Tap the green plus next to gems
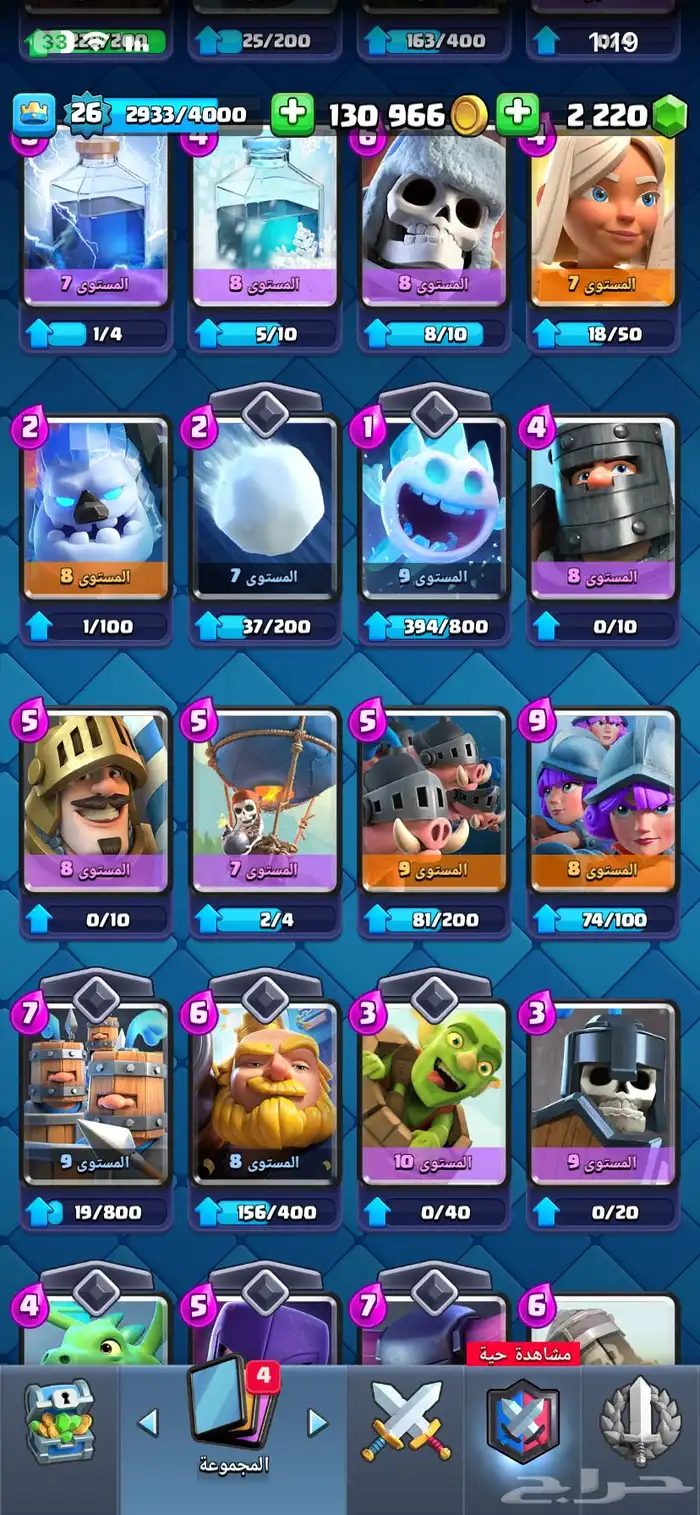The height and width of the screenshot is (1515, 700). pyautogui.click(x=518, y=115)
